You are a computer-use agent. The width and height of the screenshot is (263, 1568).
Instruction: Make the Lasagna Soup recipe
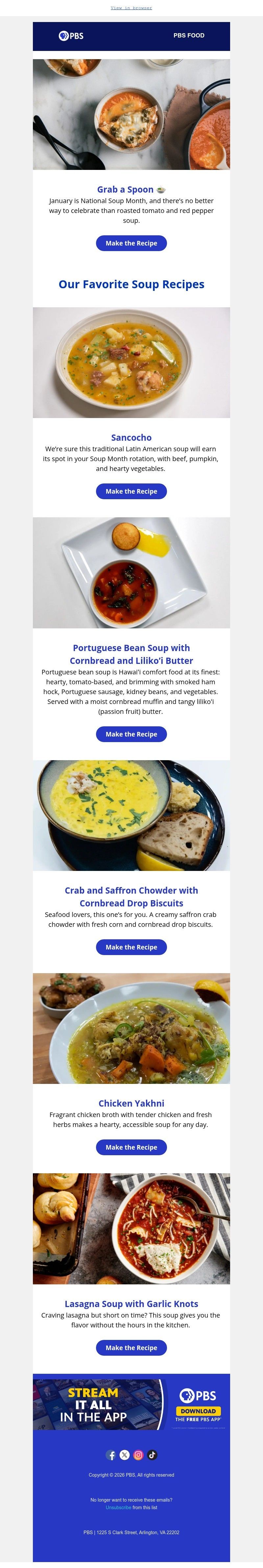131,1348
